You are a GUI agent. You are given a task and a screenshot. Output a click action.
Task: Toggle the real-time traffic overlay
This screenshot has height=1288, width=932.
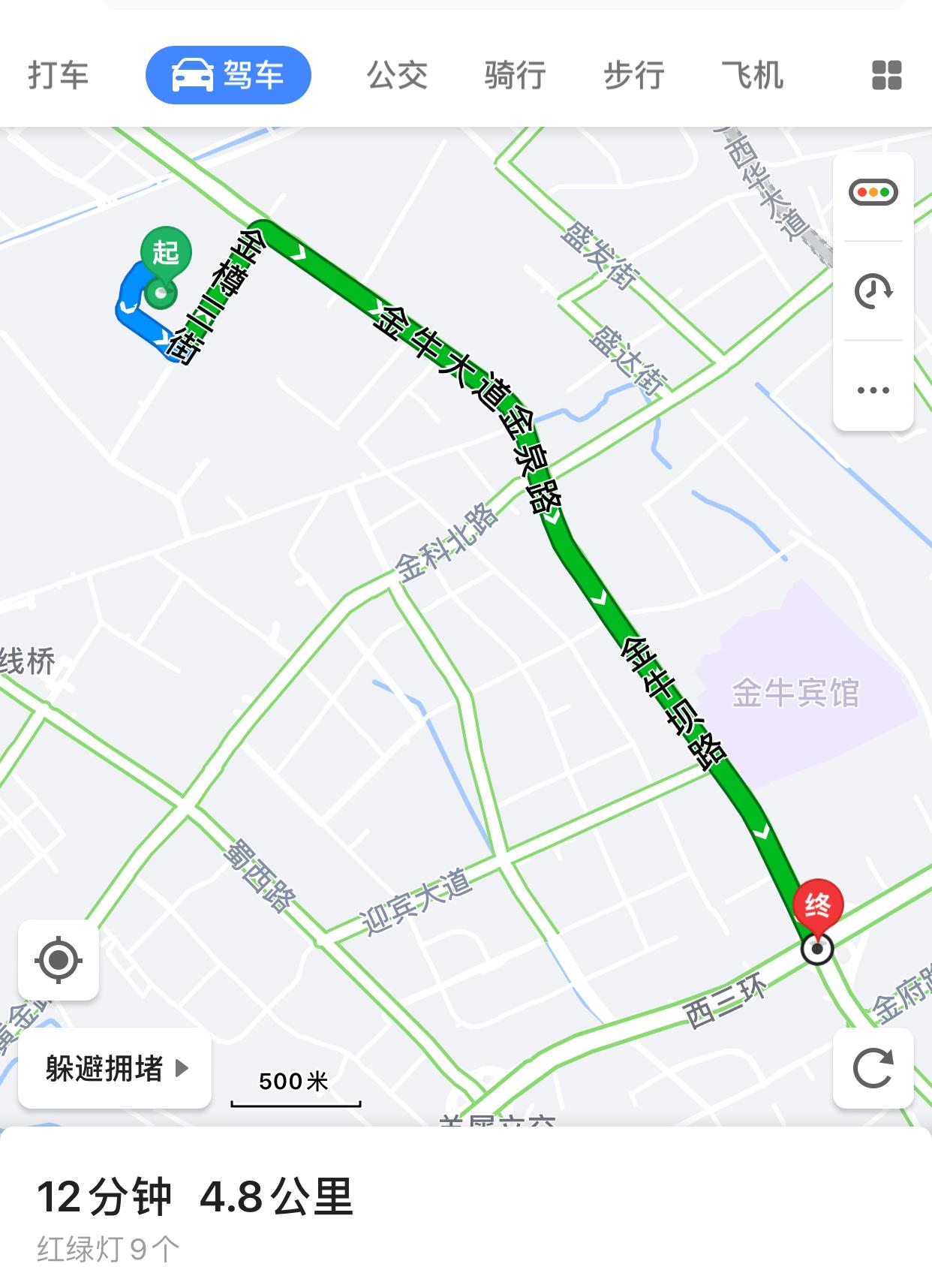pyautogui.click(x=873, y=194)
